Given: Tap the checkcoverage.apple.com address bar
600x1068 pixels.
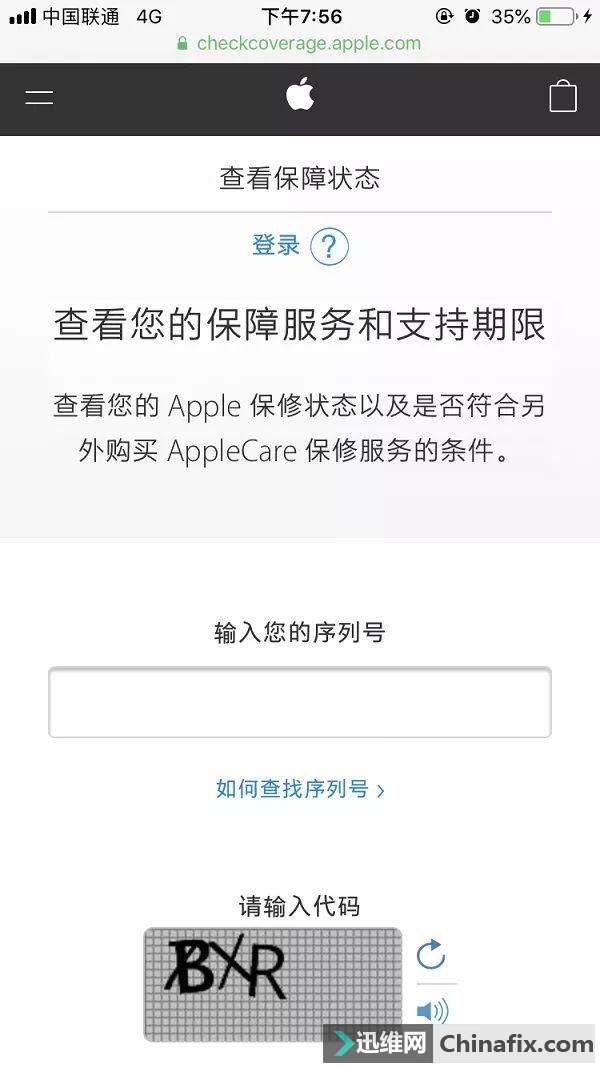Looking at the screenshot, I should [x=299, y=44].
